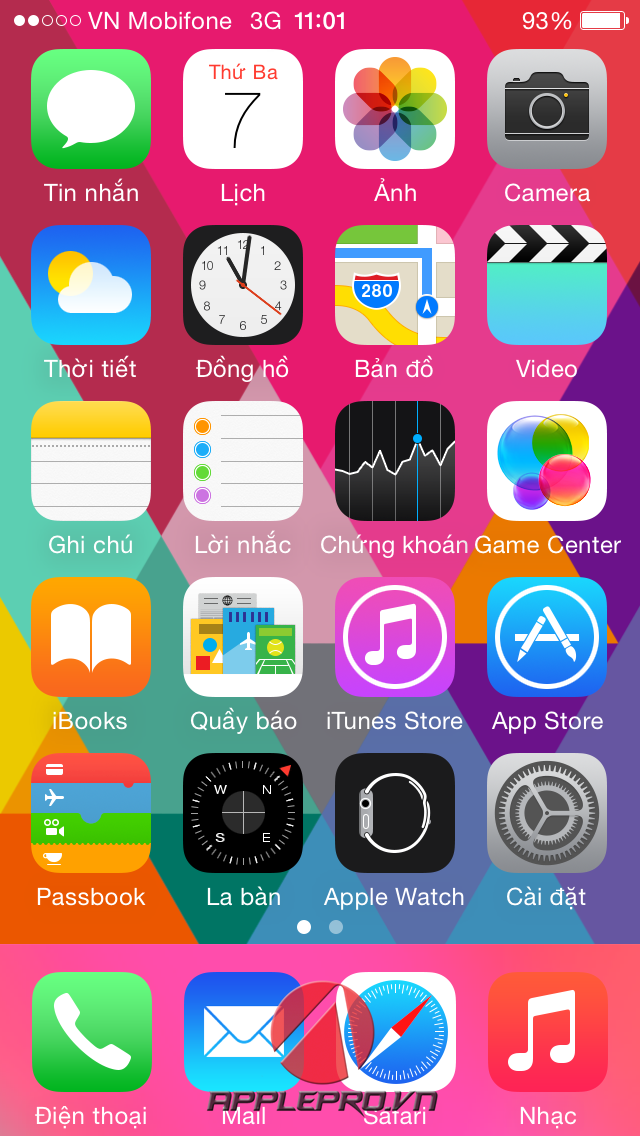Open the Lịch calendar app

(x=243, y=109)
